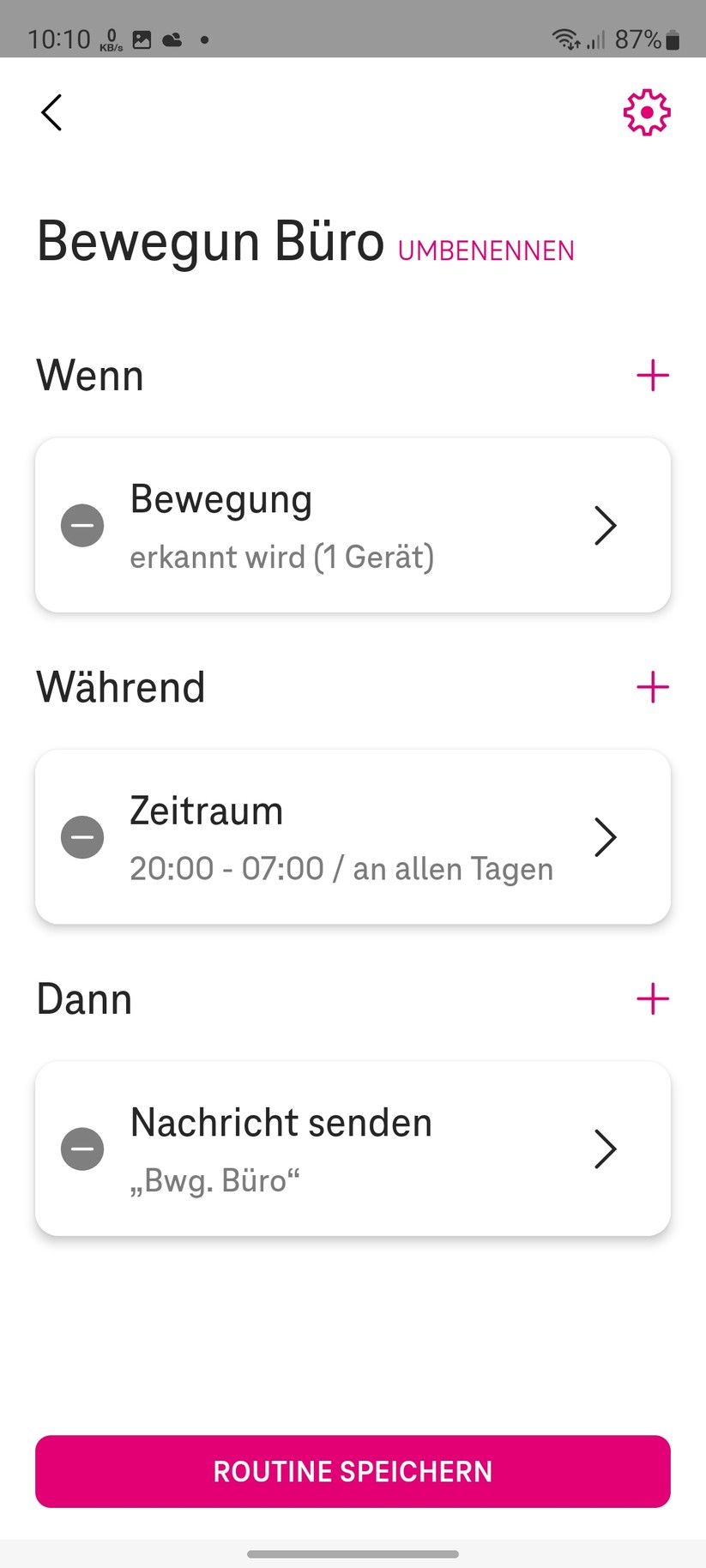The height and width of the screenshot is (1568, 706).
Task: Open the routine settings gear icon
Action: [x=648, y=112]
